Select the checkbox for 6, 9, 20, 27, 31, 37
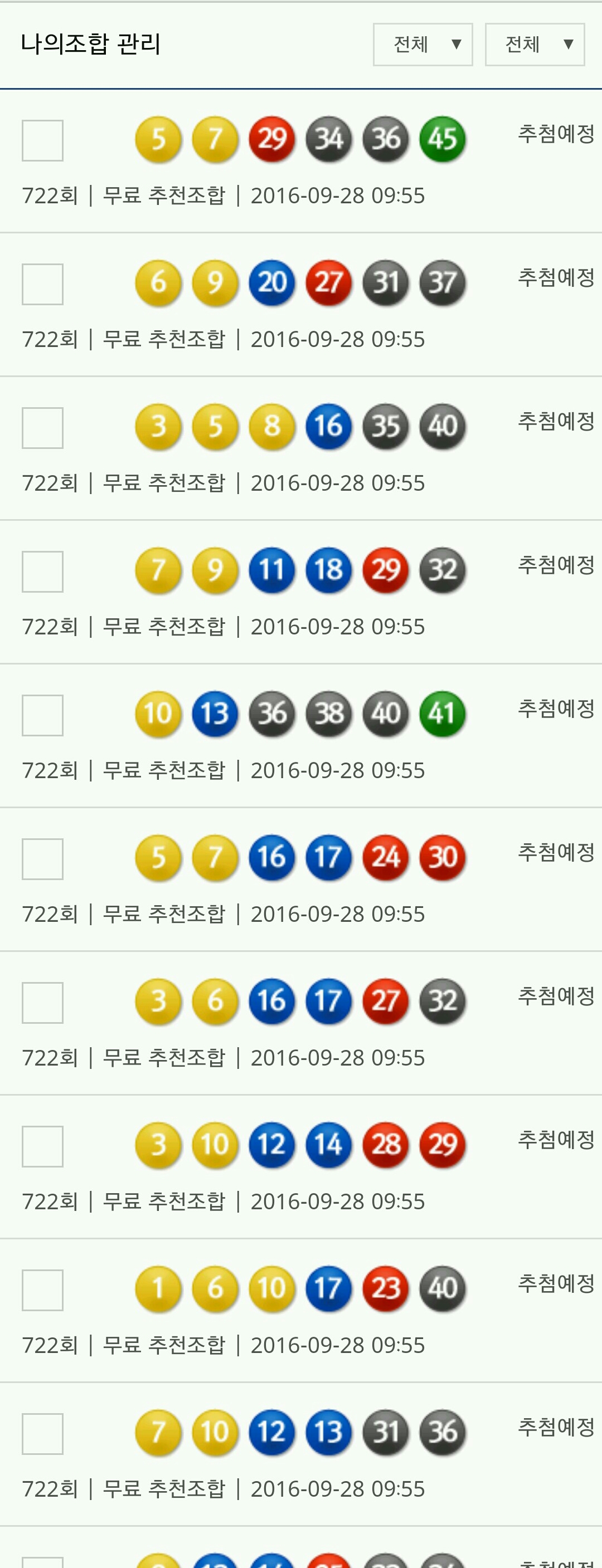Viewport: 602px width, 1568px height. (x=43, y=284)
